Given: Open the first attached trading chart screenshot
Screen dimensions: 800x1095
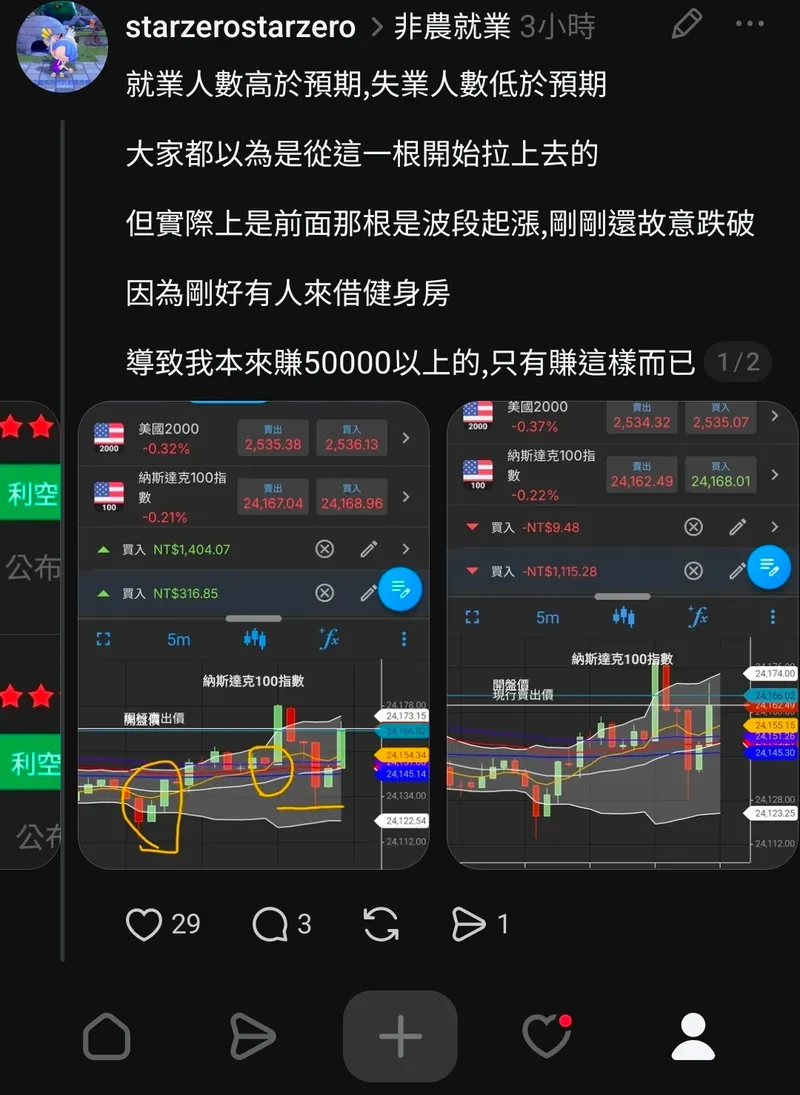Looking at the screenshot, I should 253,634.
